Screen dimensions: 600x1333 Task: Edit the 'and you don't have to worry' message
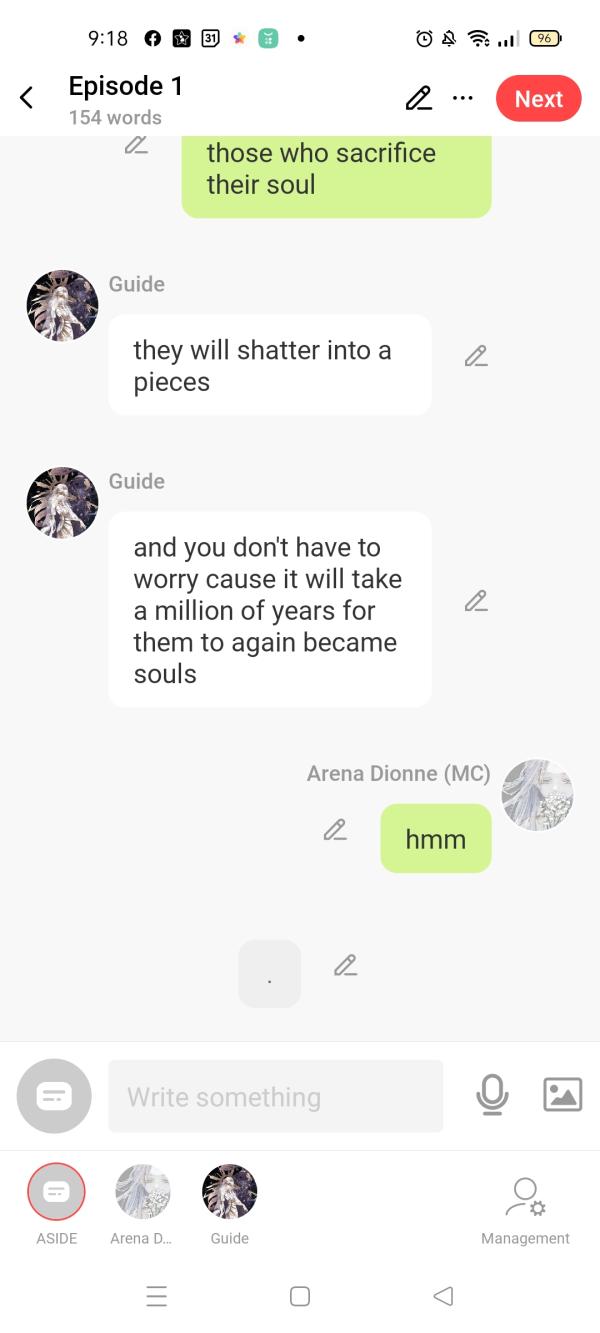pos(476,601)
